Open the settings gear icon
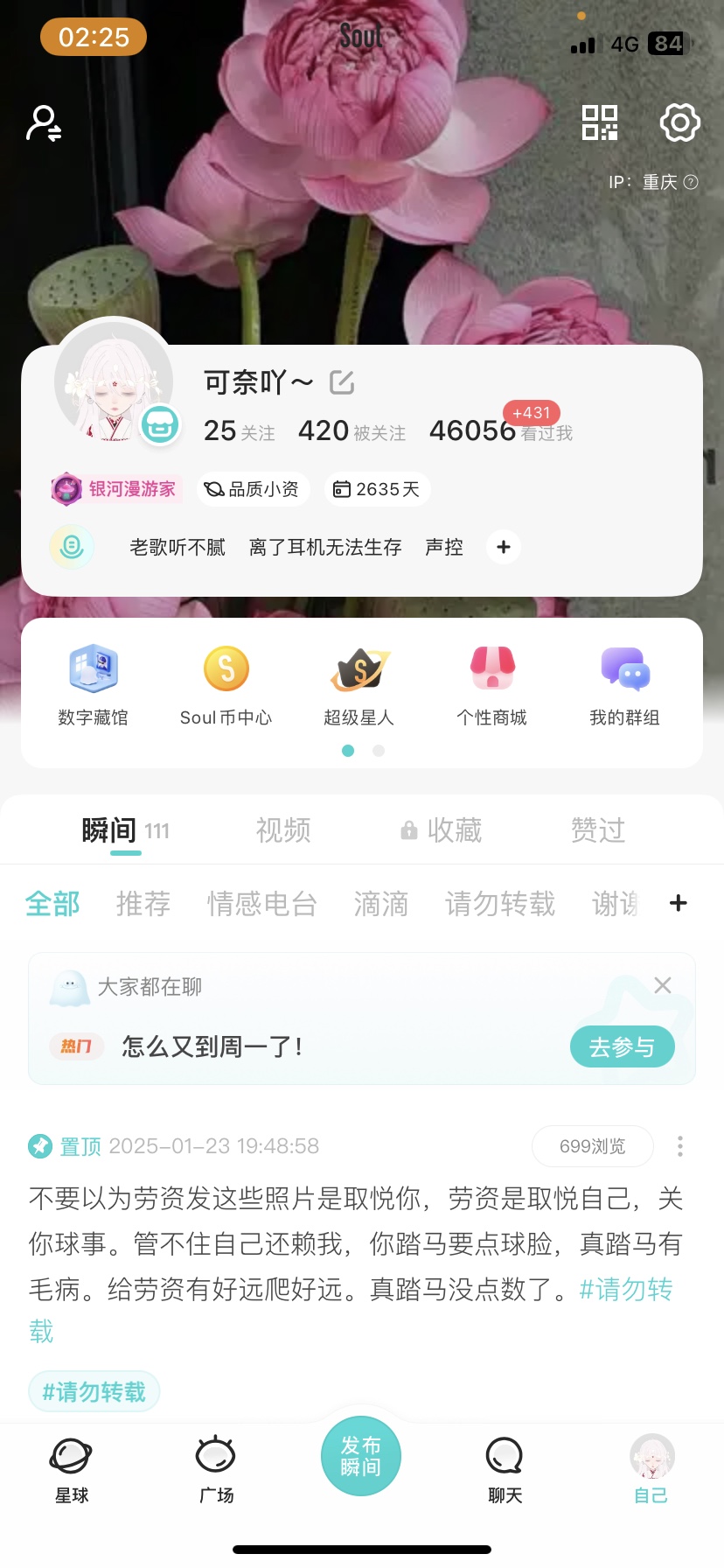 pos(679,122)
